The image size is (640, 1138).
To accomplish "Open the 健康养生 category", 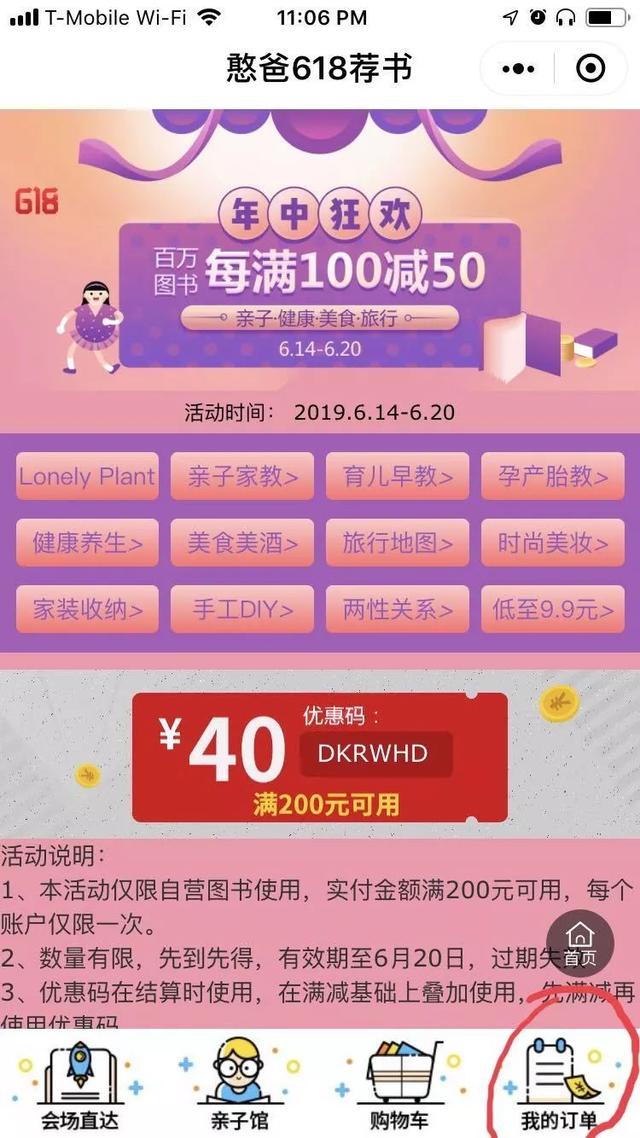I will pos(87,543).
